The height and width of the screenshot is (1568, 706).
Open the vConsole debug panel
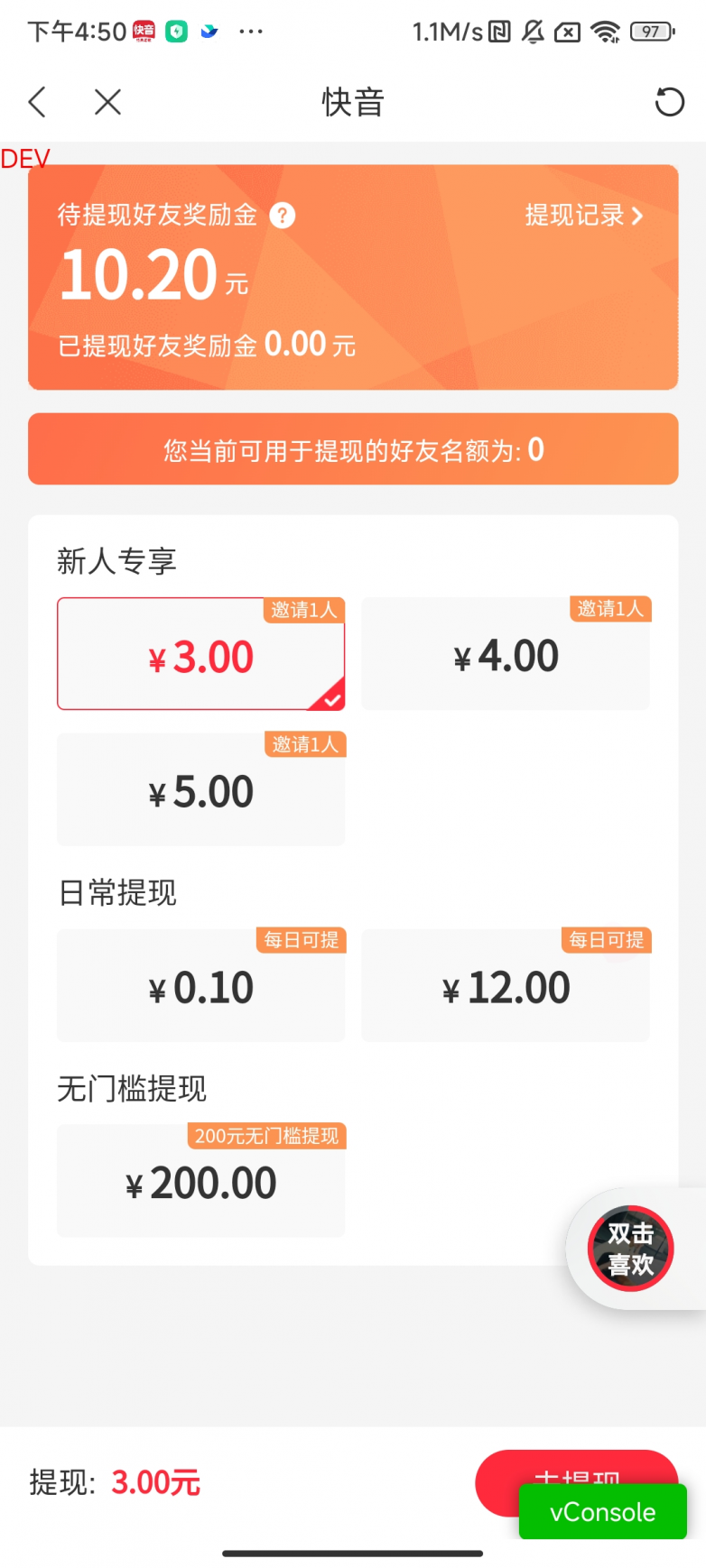tap(602, 1513)
